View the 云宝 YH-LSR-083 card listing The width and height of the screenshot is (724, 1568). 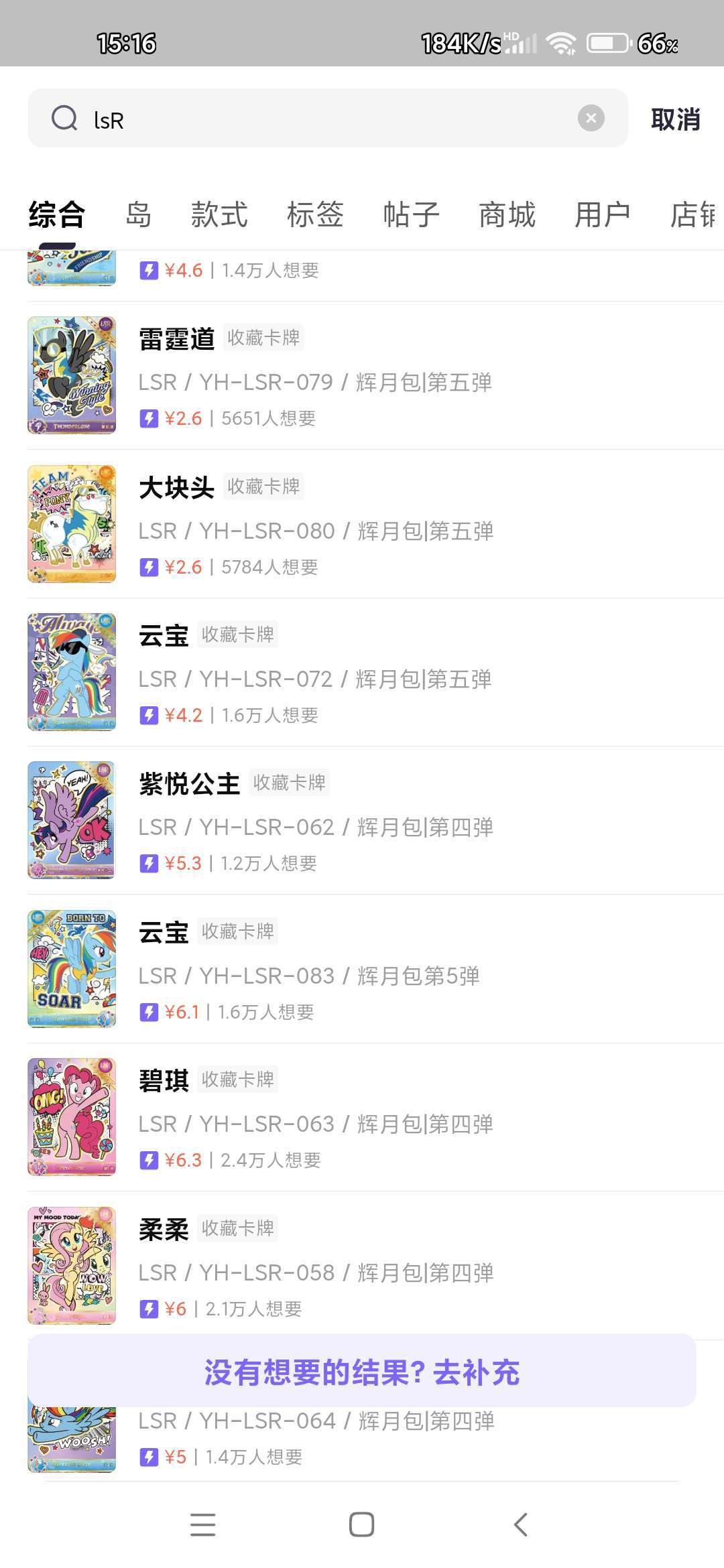point(362,969)
